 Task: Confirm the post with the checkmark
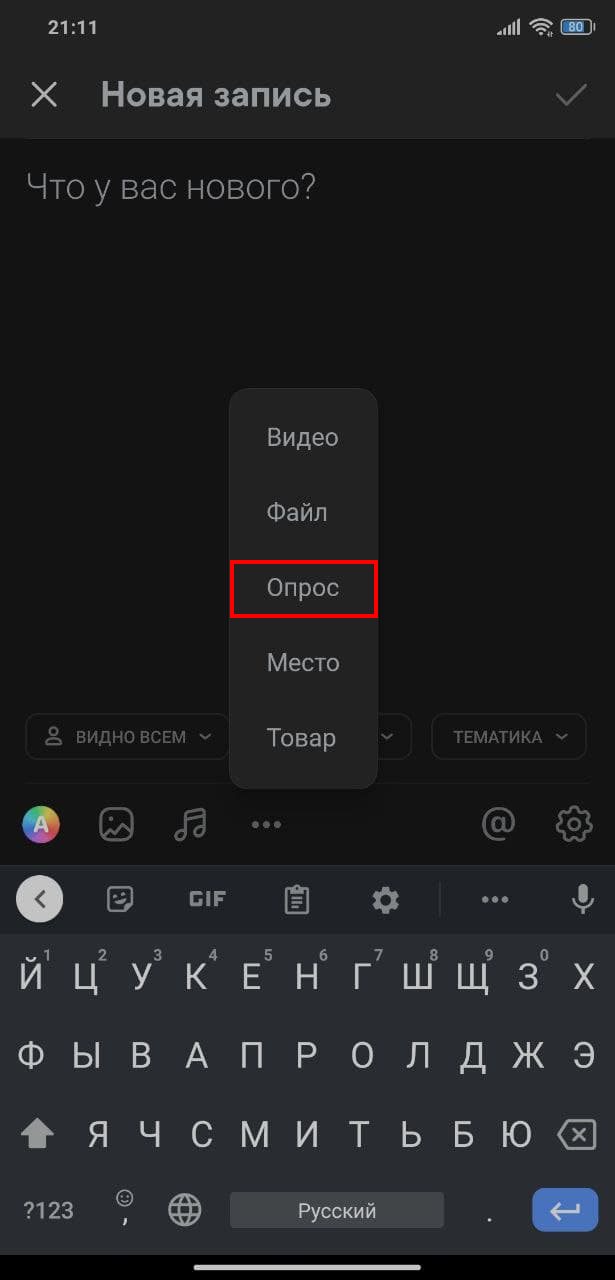[571, 95]
